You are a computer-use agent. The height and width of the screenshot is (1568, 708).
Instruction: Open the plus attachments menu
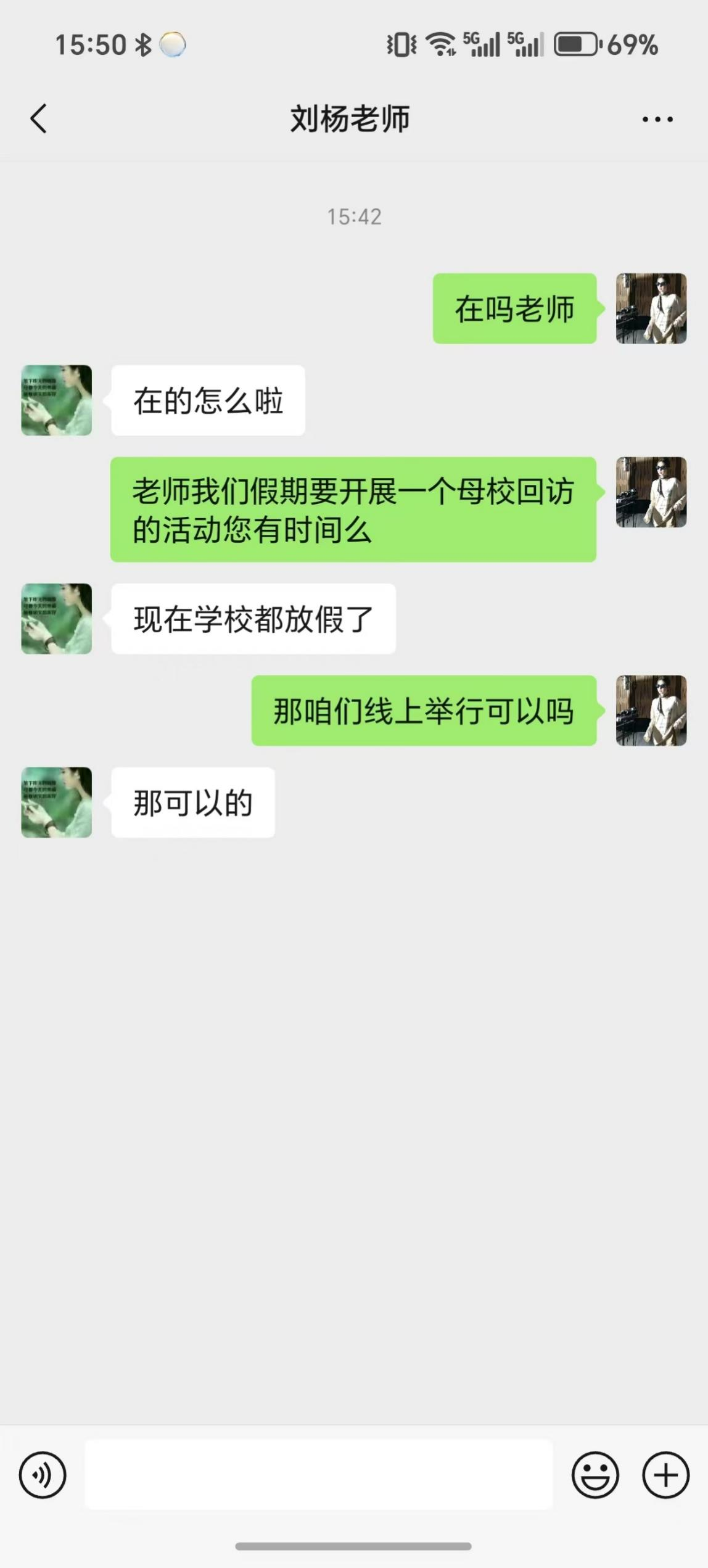click(665, 1475)
